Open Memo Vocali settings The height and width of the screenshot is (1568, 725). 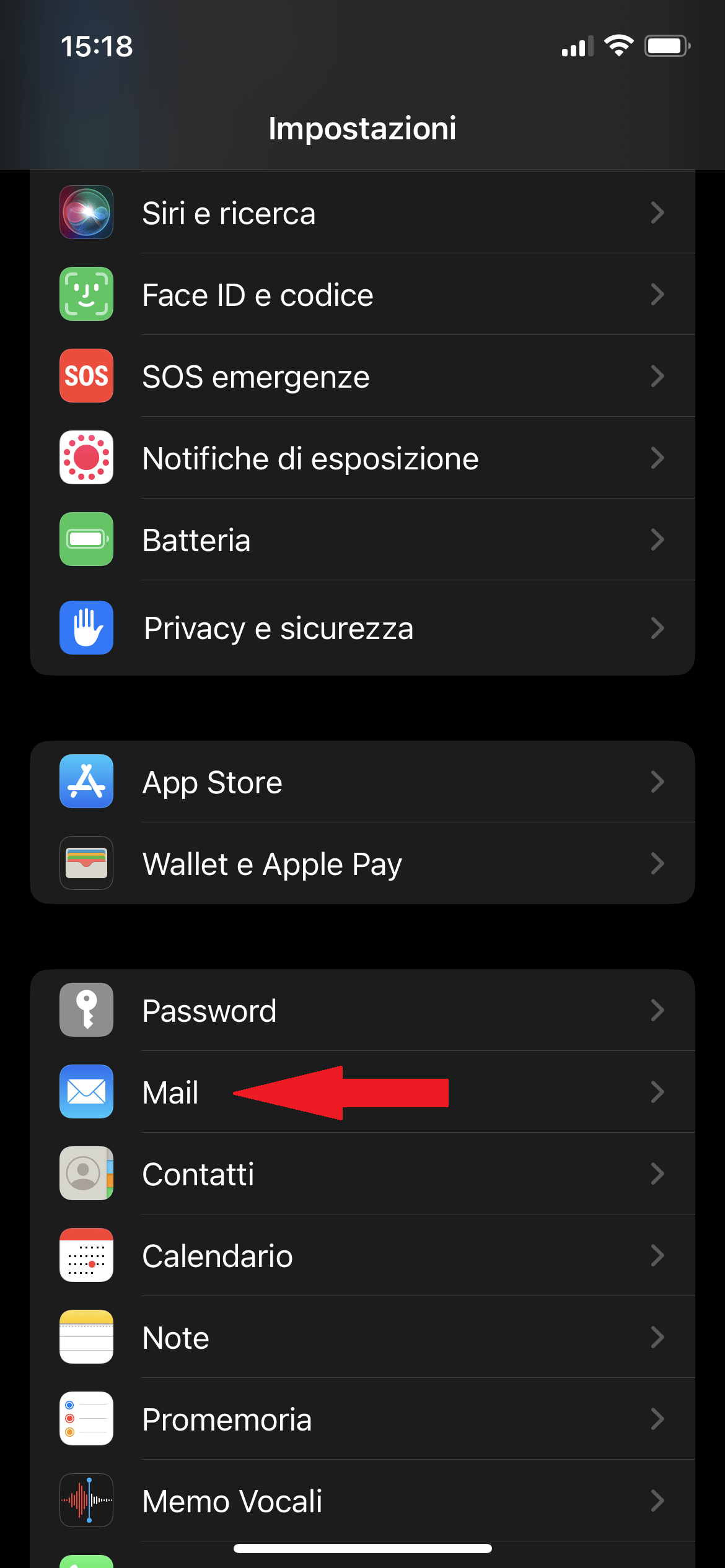point(362,1501)
